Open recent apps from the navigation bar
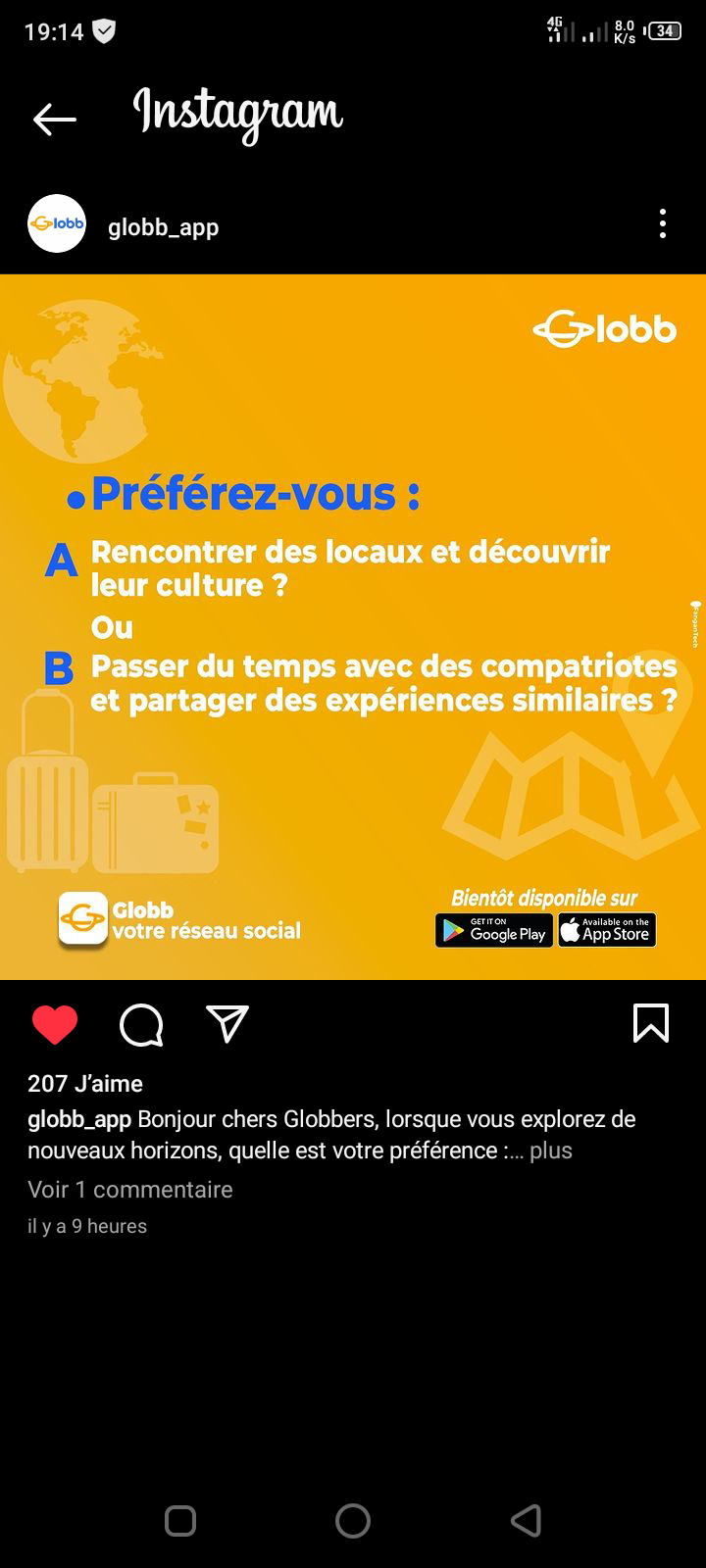Screen dimensions: 706x1568 pos(180,1521)
